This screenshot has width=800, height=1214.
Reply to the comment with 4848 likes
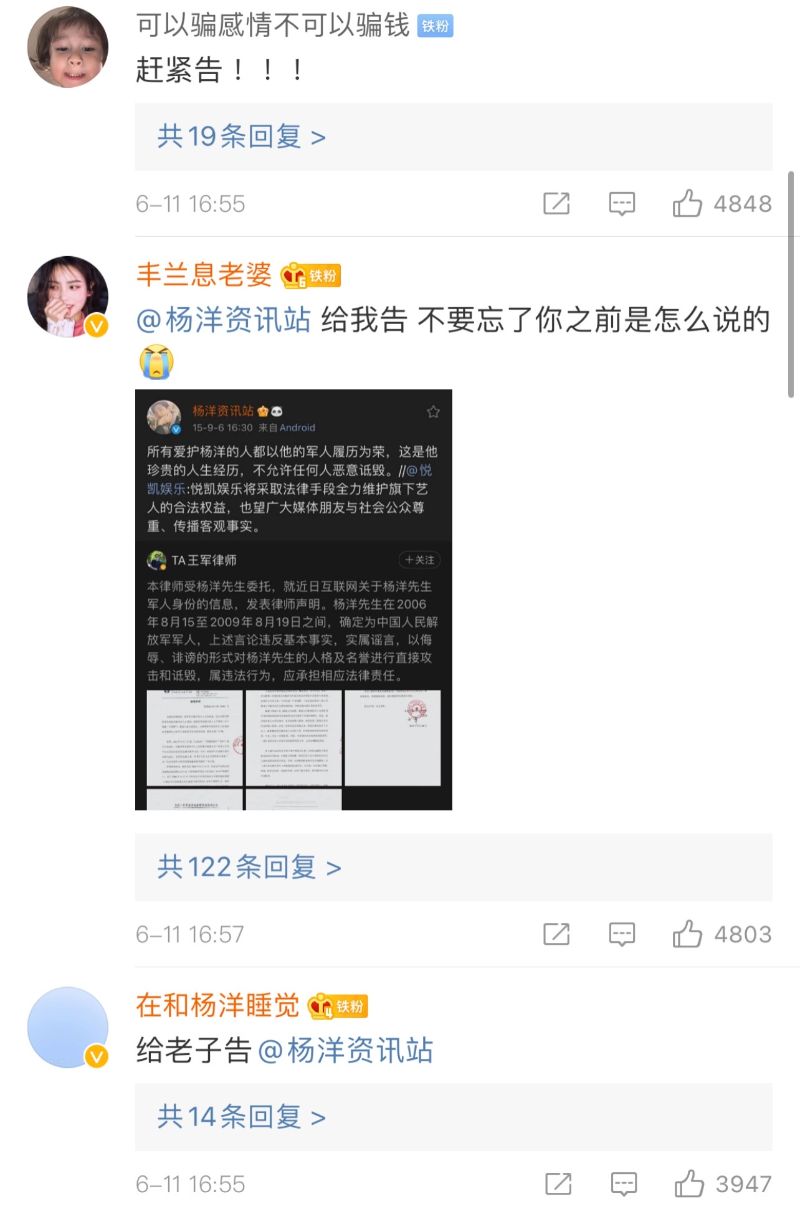point(622,204)
